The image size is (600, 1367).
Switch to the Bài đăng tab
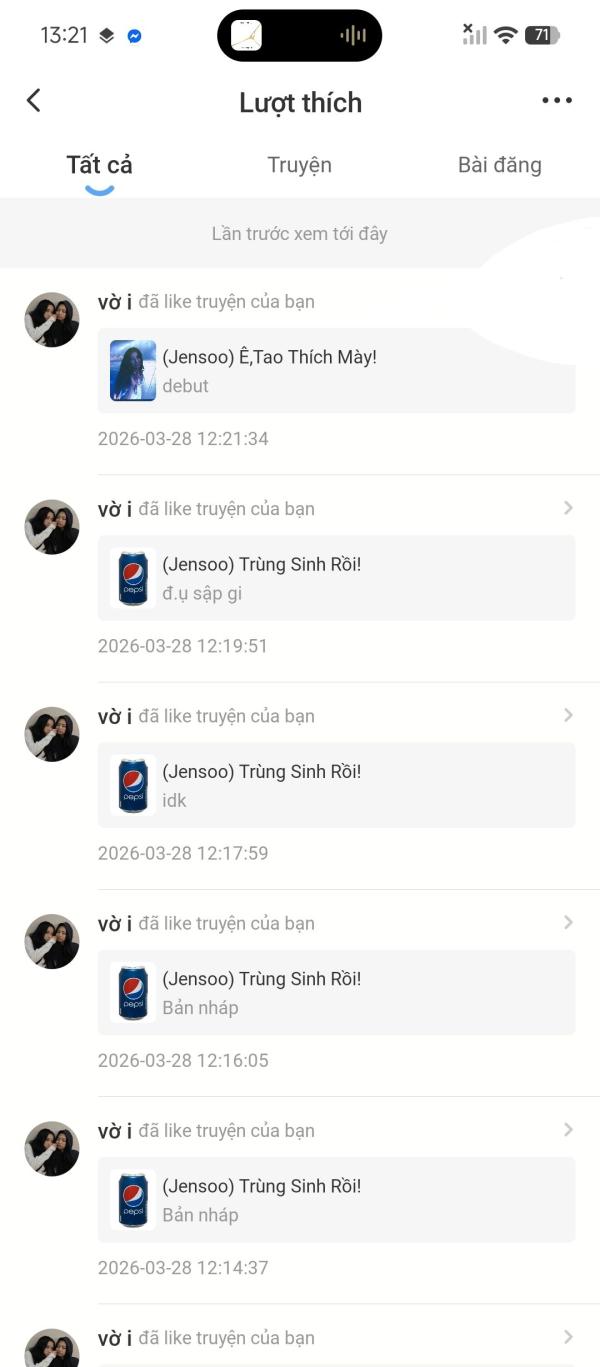499,165
